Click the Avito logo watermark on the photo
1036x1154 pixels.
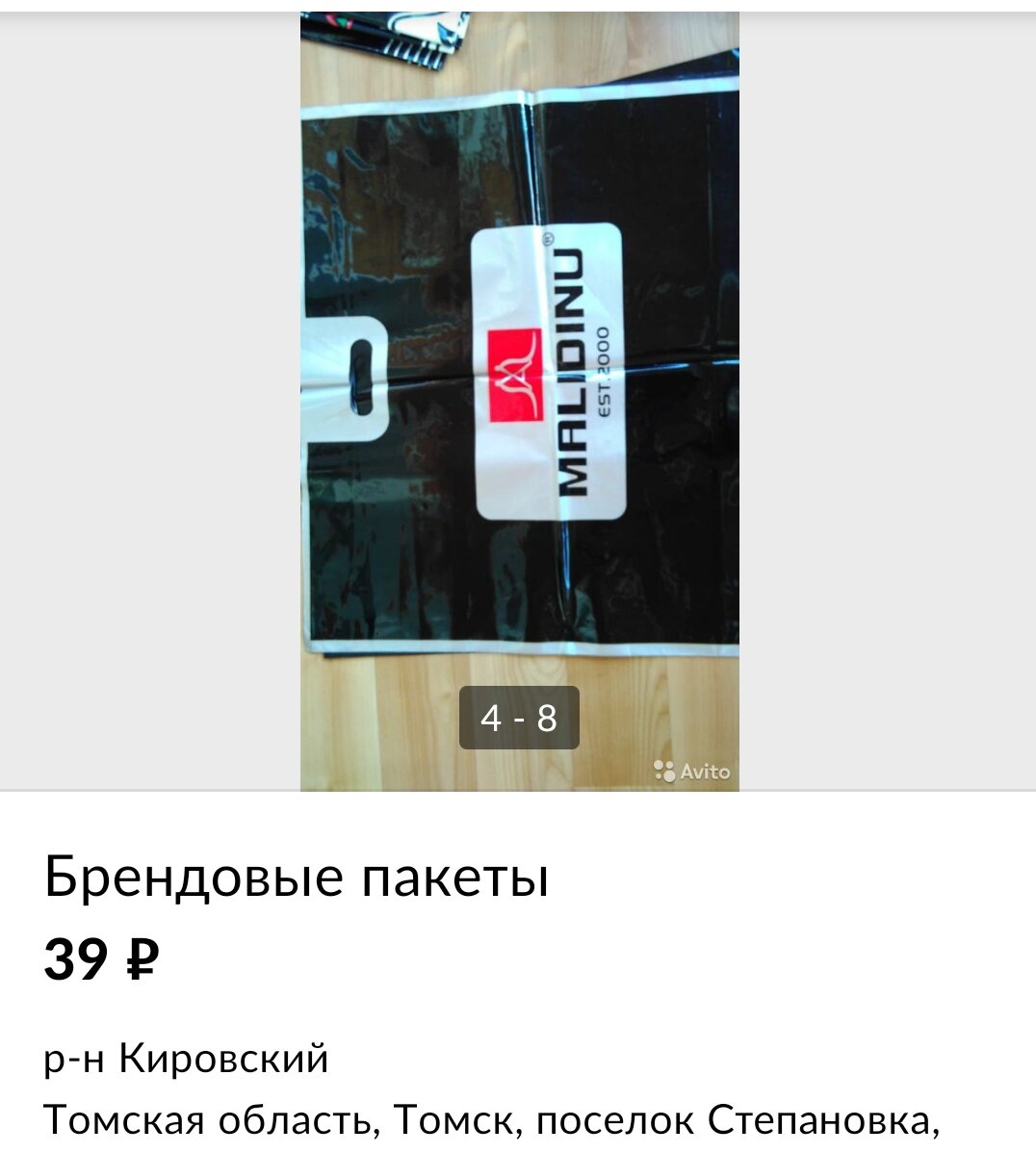point(691,770)
